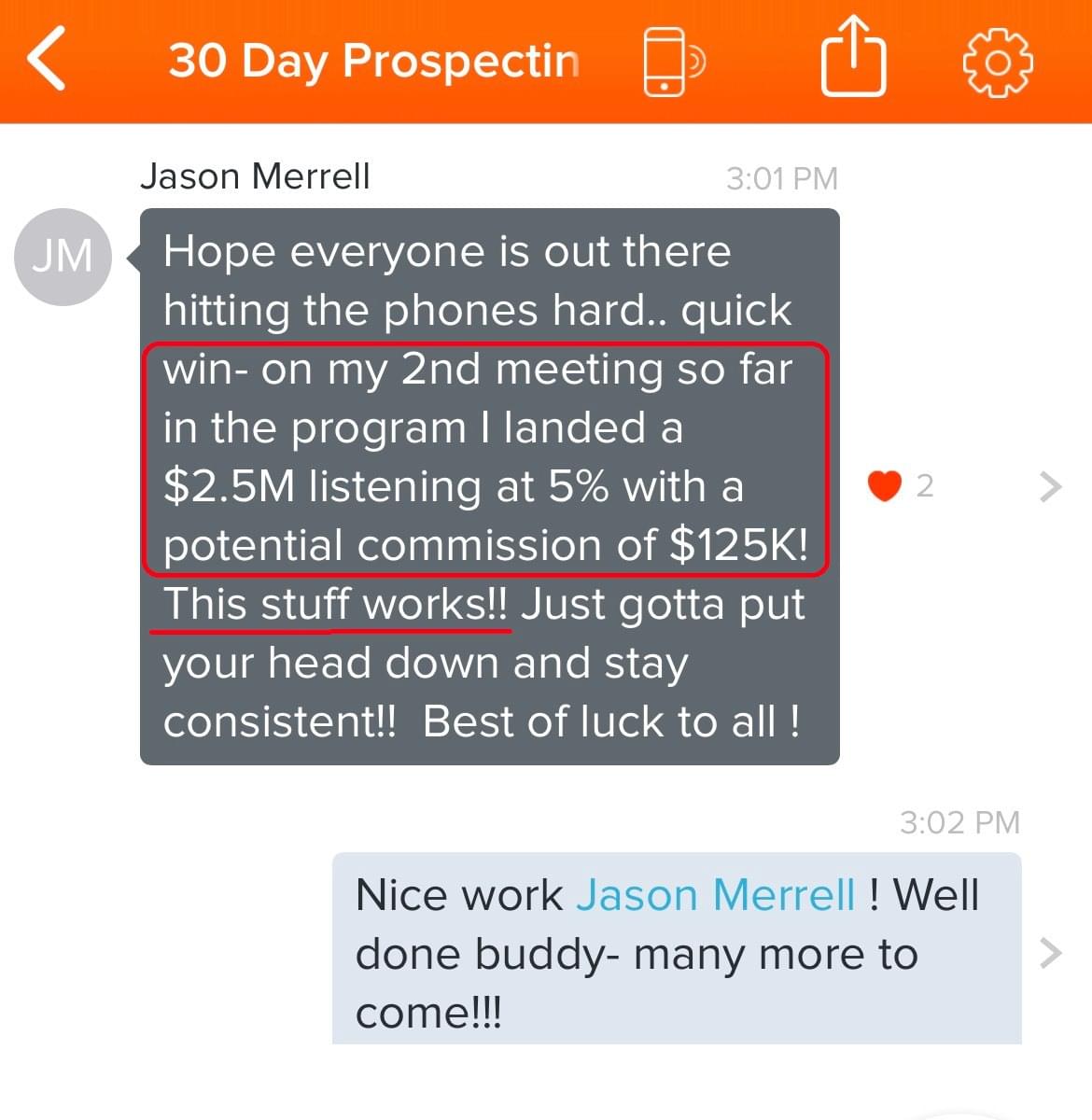Like Jason Merrell's message with the heart
The height and width of the screenshot is (1120, 1092).
click(x=885, y=485)
